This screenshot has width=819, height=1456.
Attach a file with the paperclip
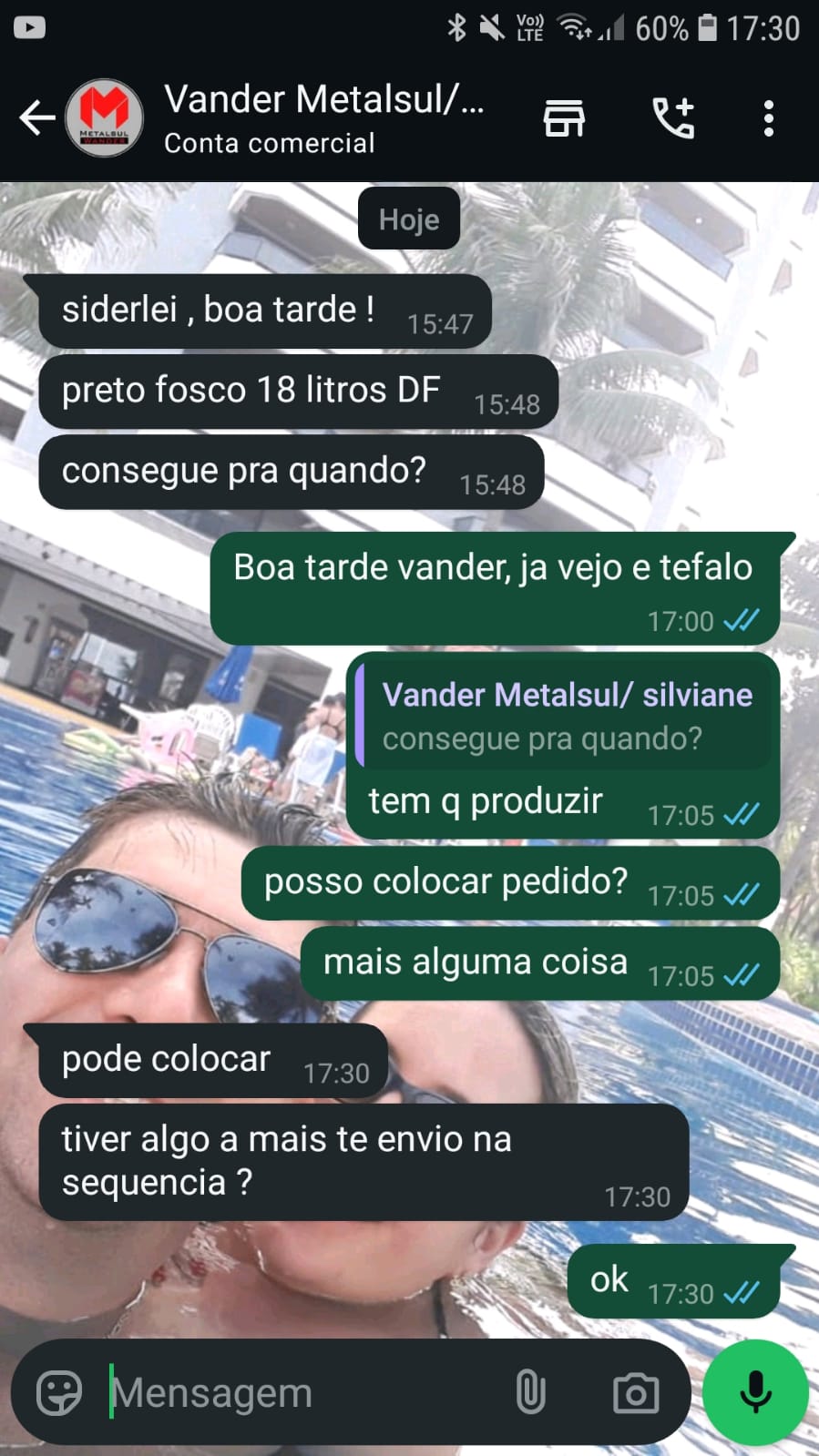530,1392
